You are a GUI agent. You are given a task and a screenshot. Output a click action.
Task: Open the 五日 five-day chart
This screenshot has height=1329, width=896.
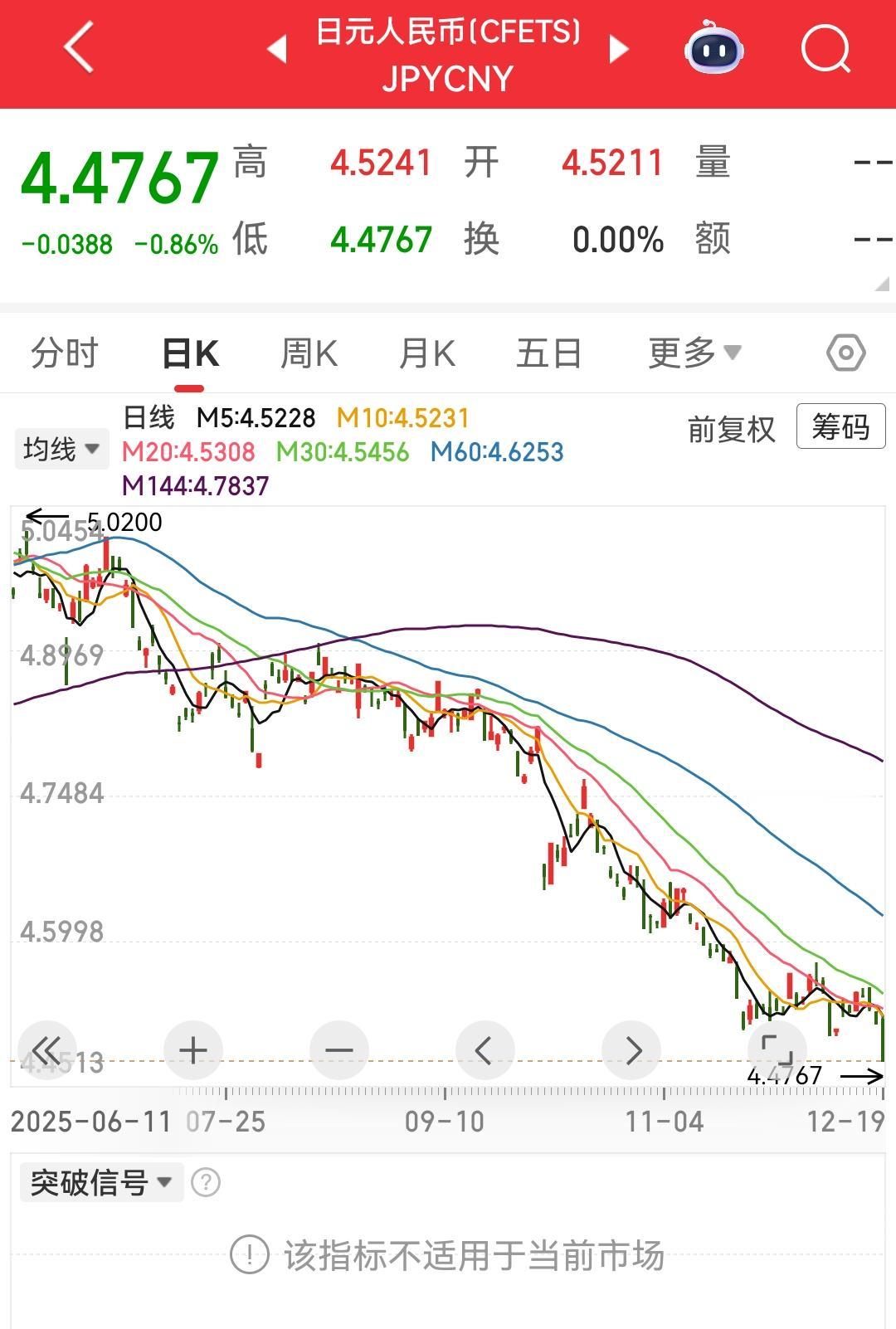[x=548, y=353]
